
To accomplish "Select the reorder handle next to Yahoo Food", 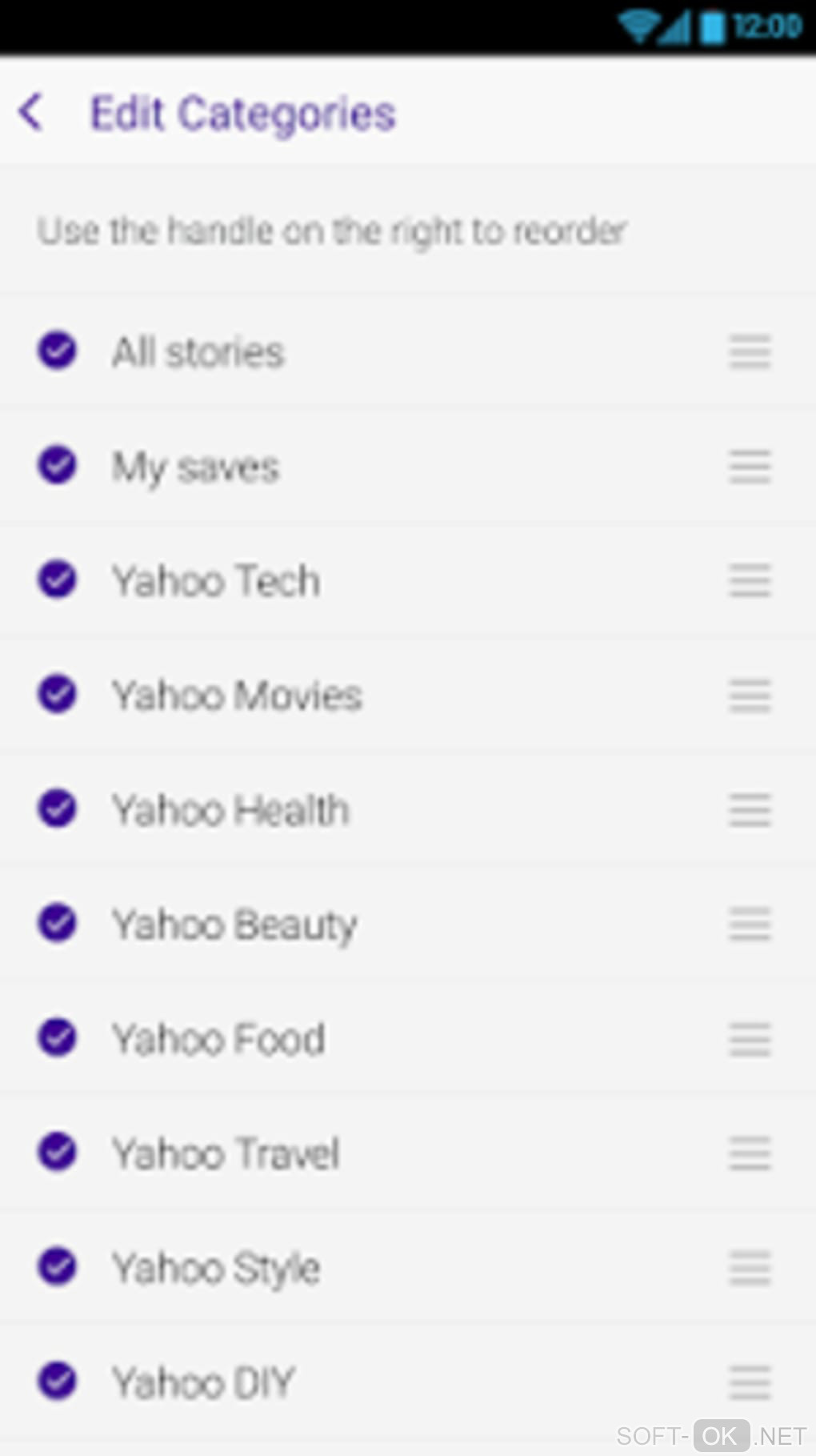I will coord(750,1038).
